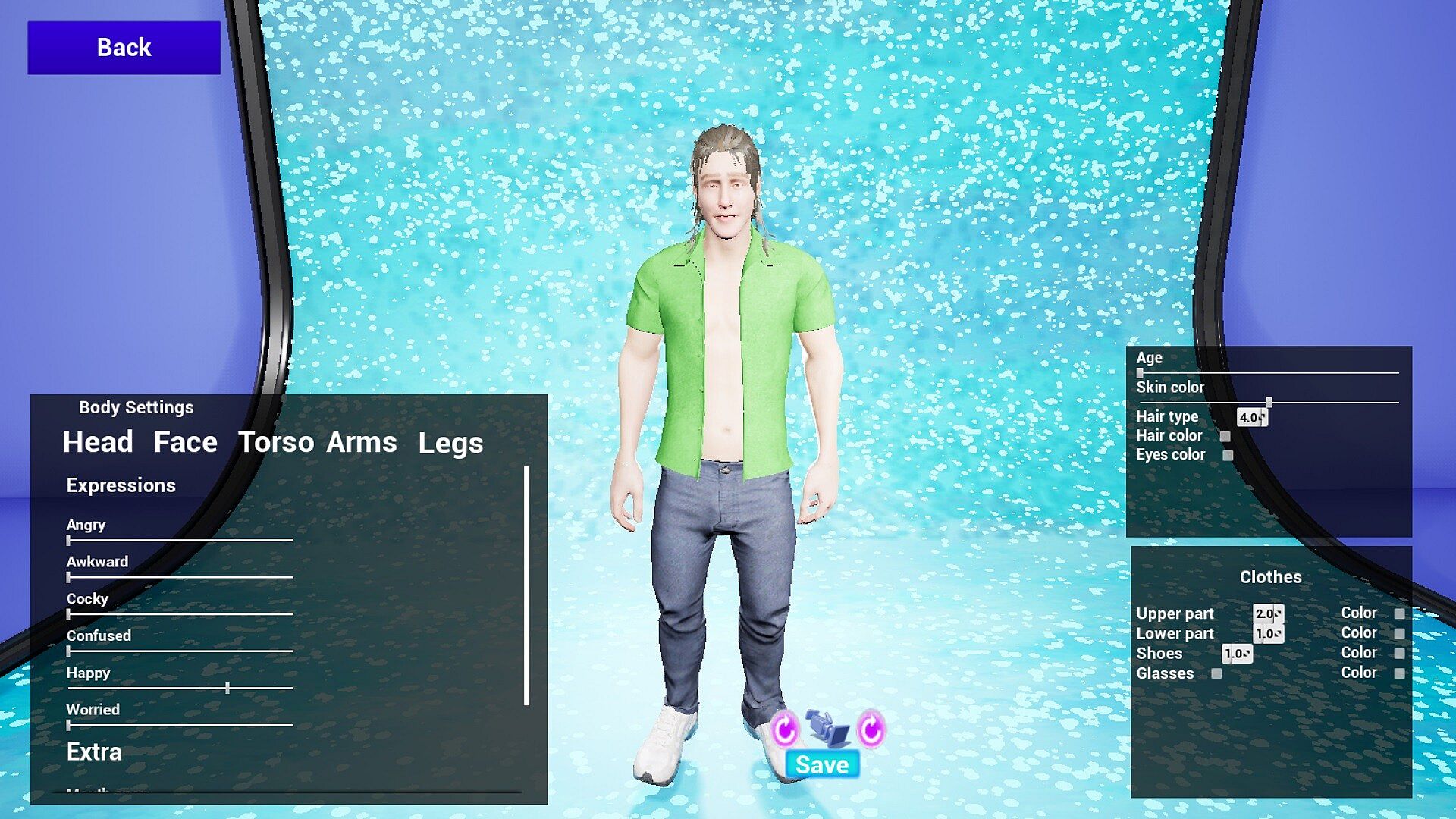The image size is (1456, 819).
Task: Change the Shoes color swatch
Action: tap(1399, 653)
